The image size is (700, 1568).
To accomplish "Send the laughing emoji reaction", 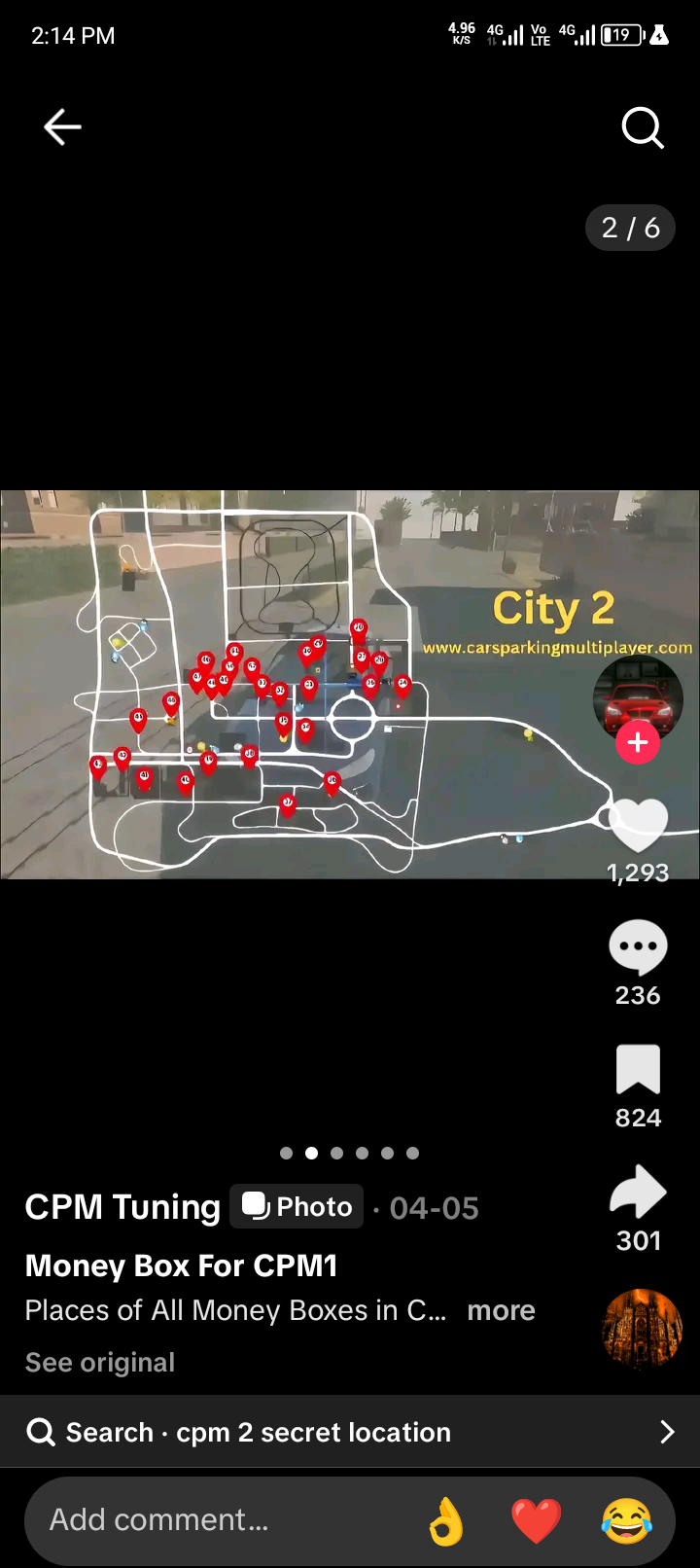I will pyautogui.click(x=626, y=1520).
